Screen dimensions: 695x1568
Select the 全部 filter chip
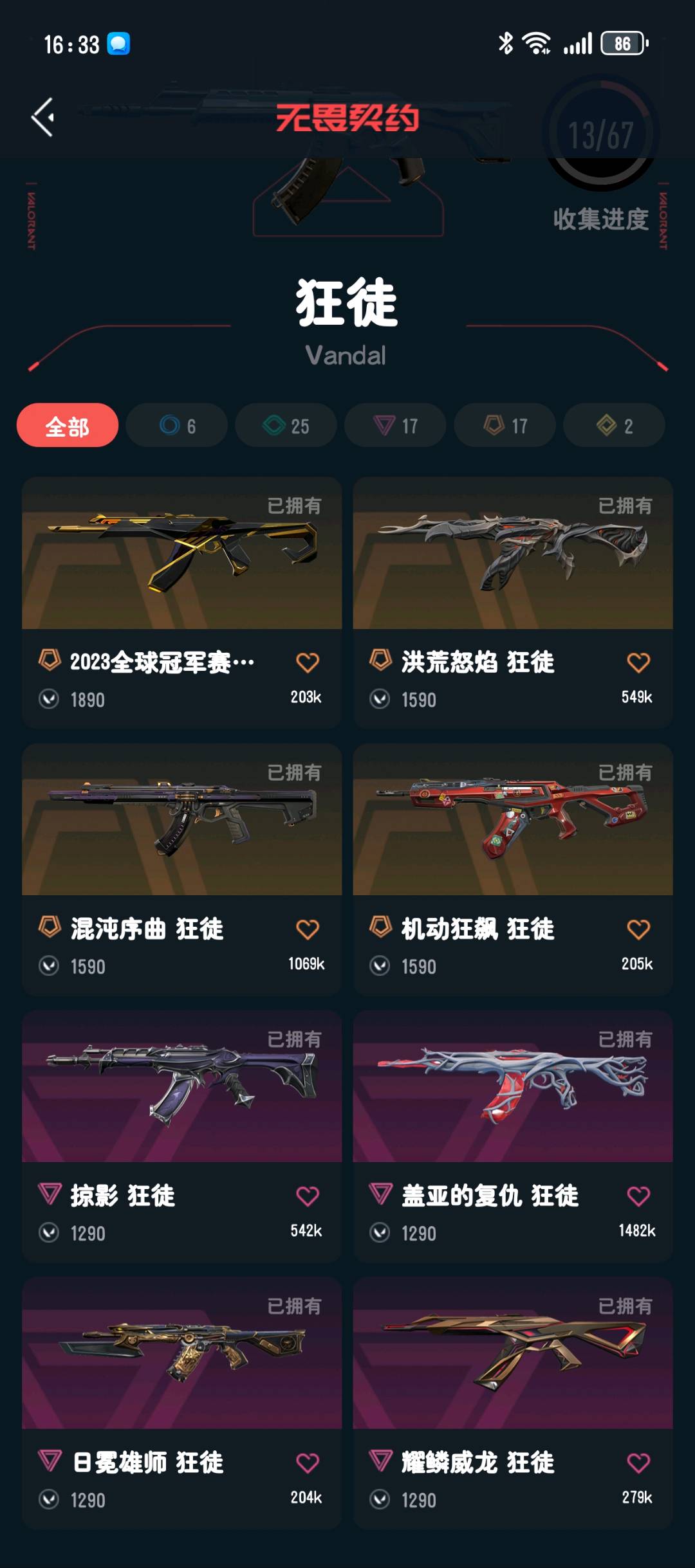[68, 425]
